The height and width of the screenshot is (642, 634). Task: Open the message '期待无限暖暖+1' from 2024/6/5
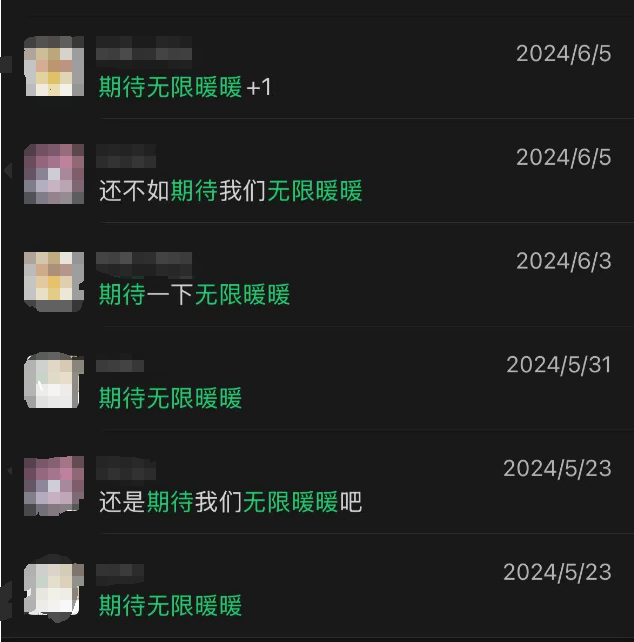tap(185, 87)
